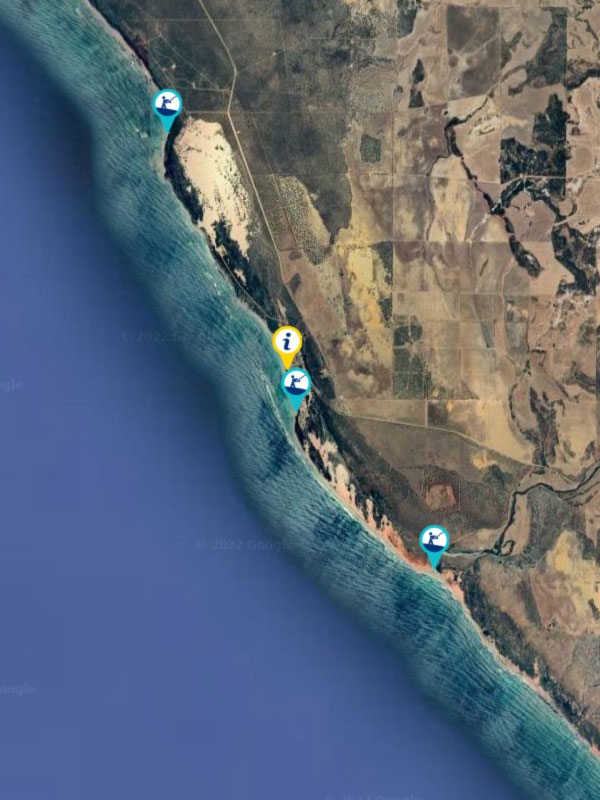The image size is (600, 800).
Task: Select fishing spot marker beside the white sand dune
Action: 168,103
